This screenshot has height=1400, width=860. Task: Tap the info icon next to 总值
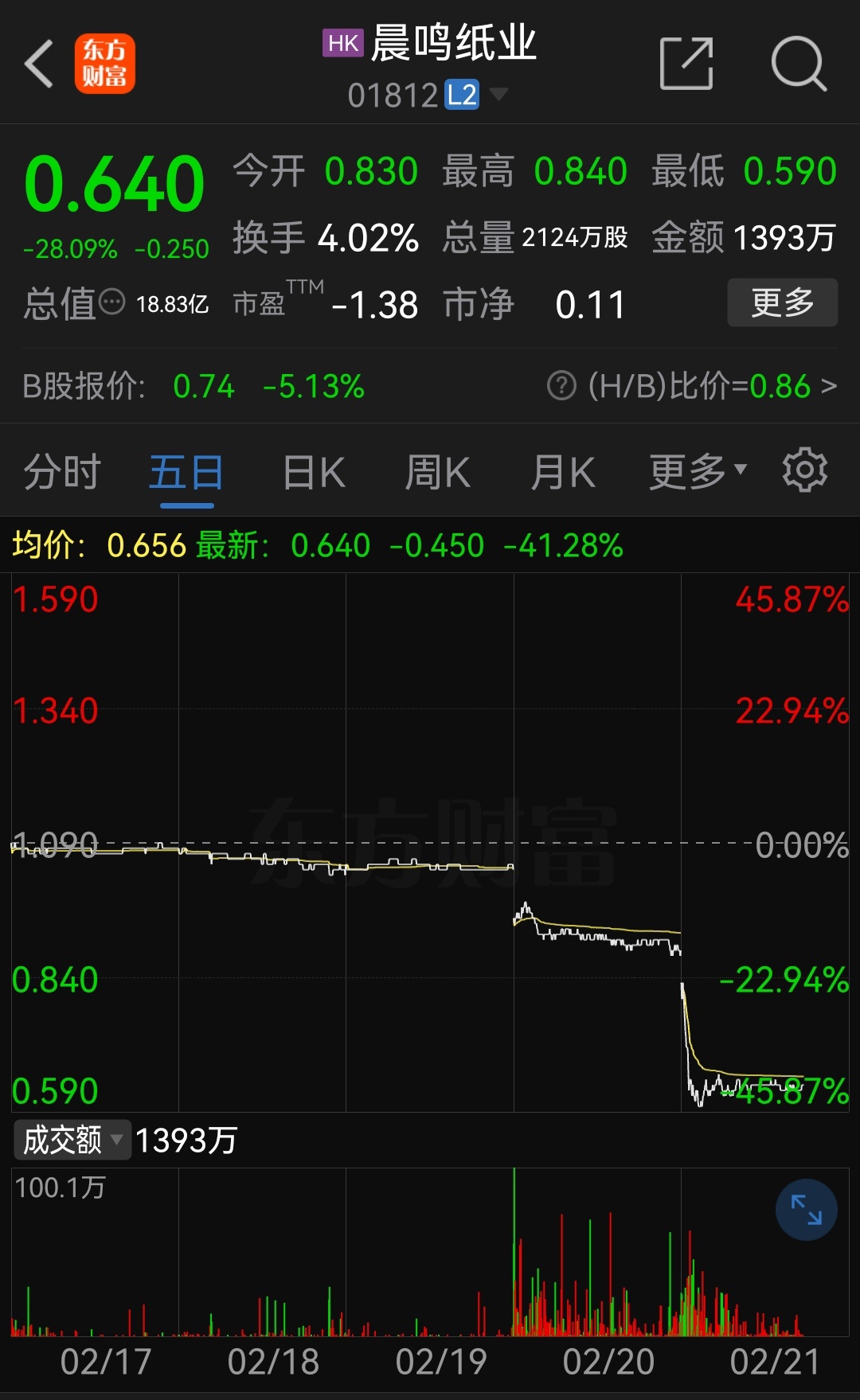pos(112,302)
